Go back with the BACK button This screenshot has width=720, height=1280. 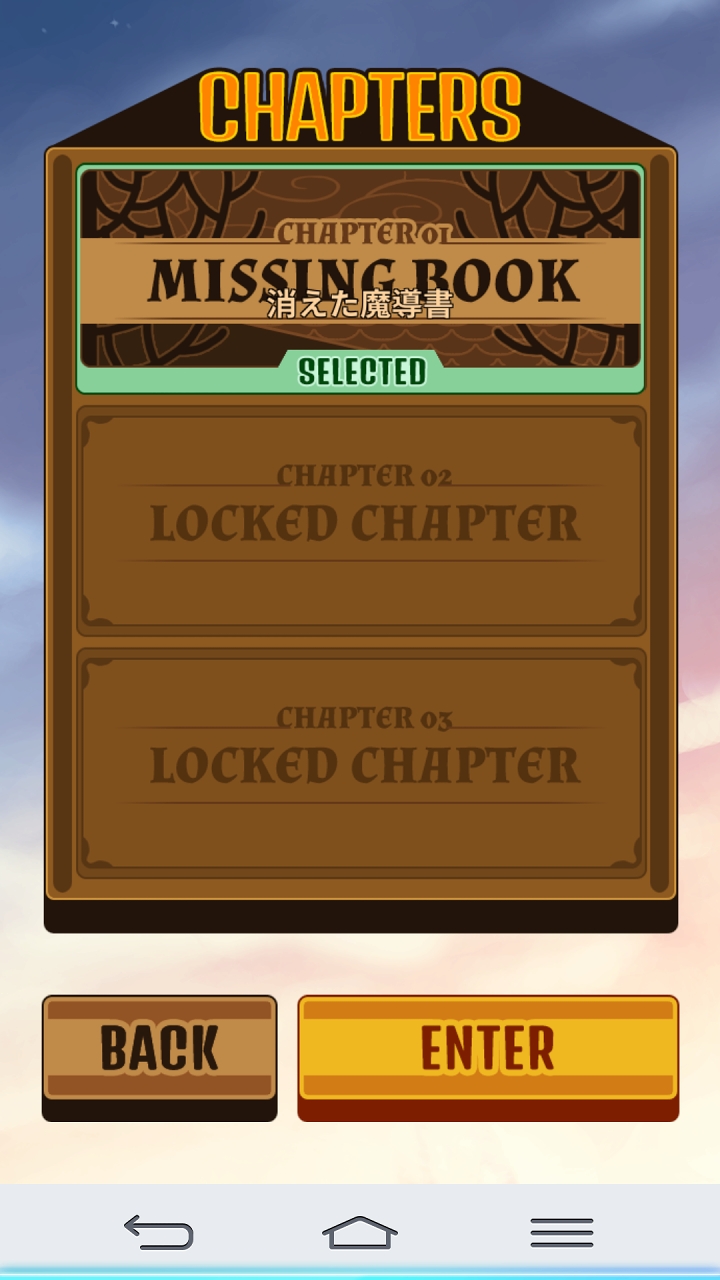[159, 1057]
